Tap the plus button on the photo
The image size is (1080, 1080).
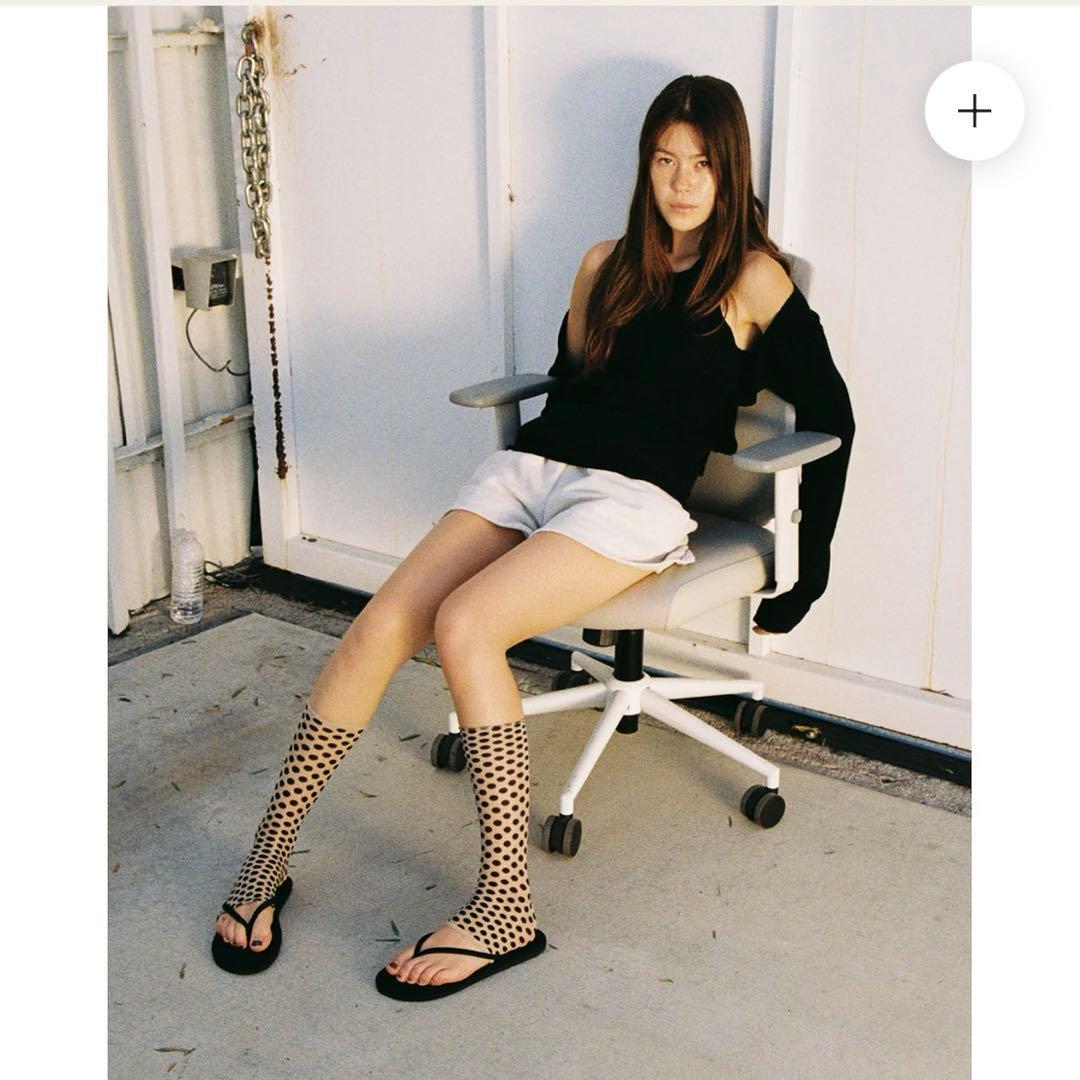(974, 111)
